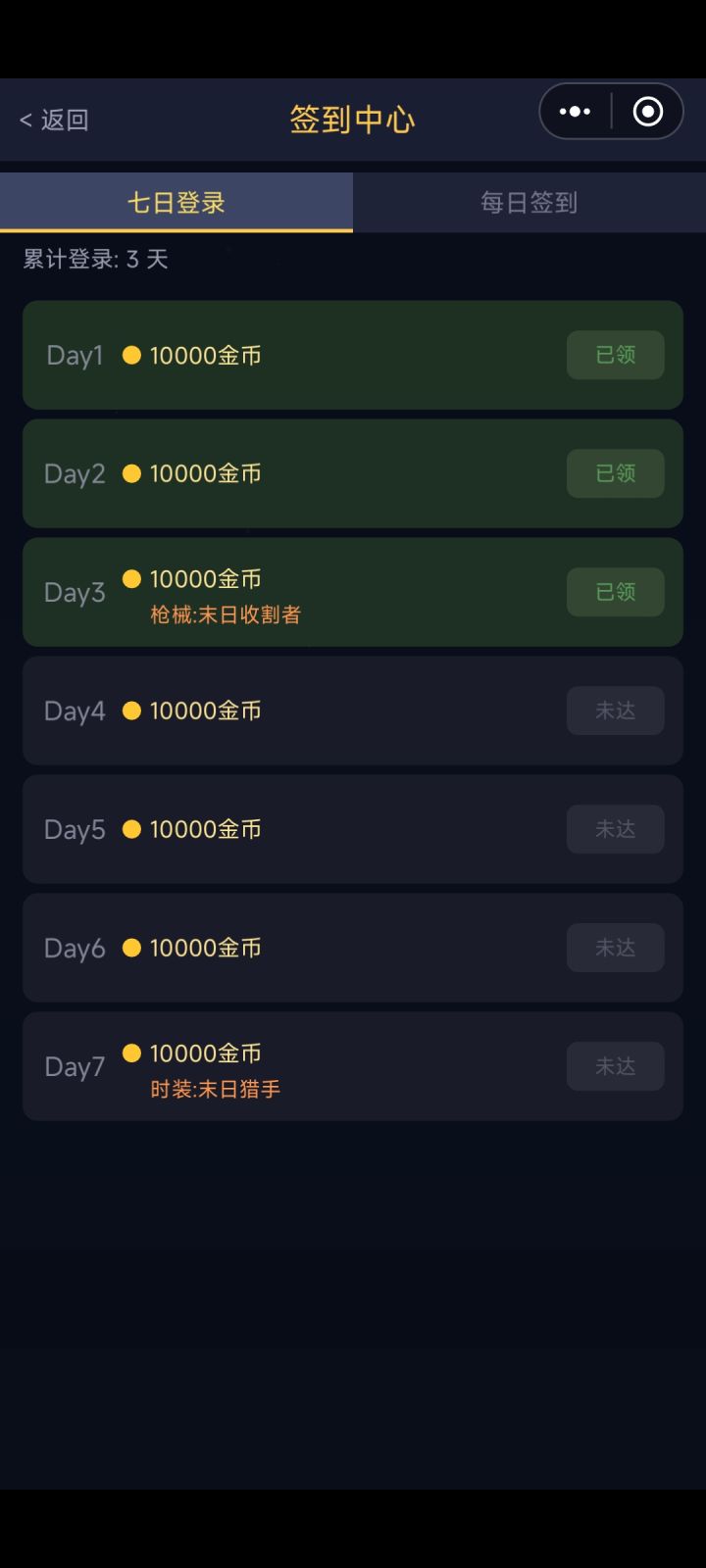Viewport: 706px width, 1568px height.
Task: Select the 七日登录 tab
Action: [175, 202]
